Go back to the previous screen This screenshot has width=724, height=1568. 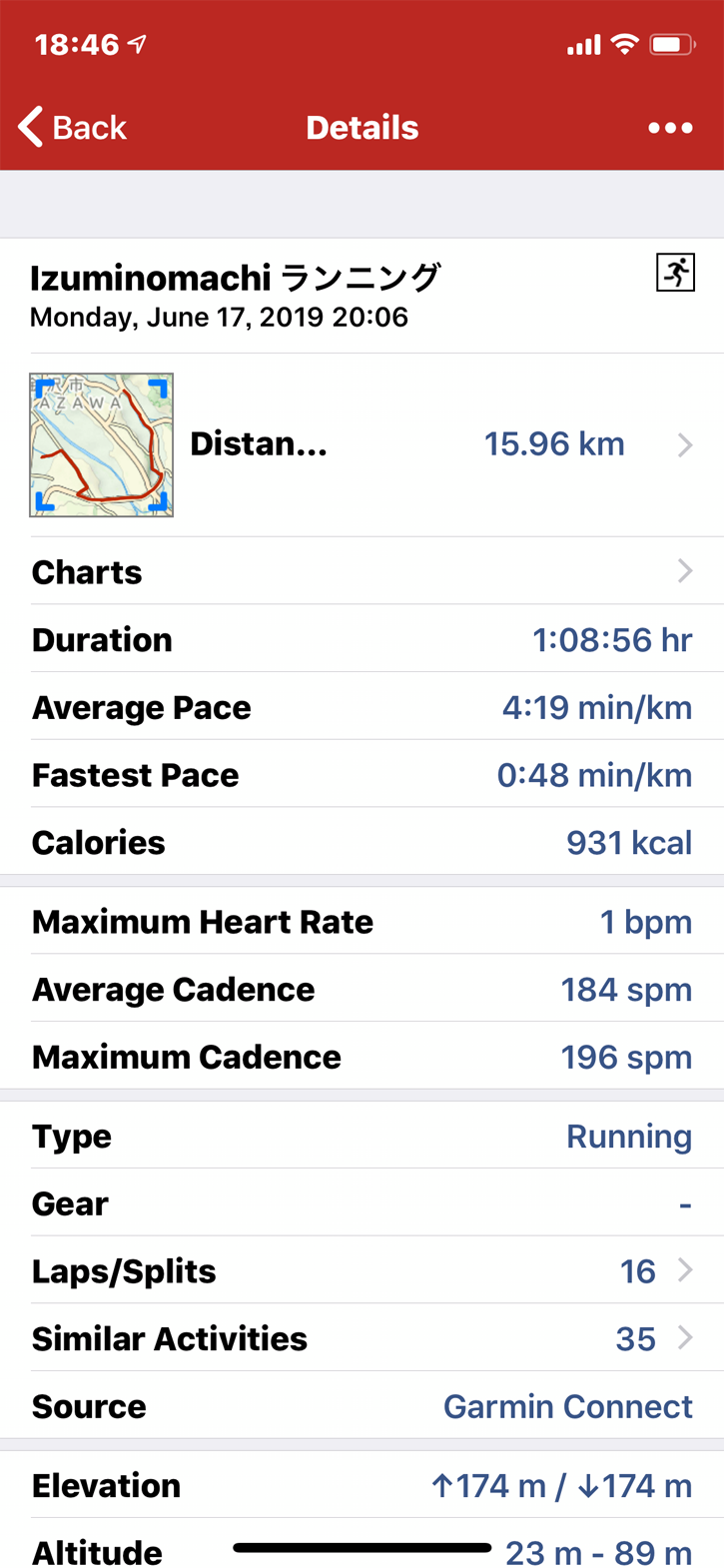[72, 128]
